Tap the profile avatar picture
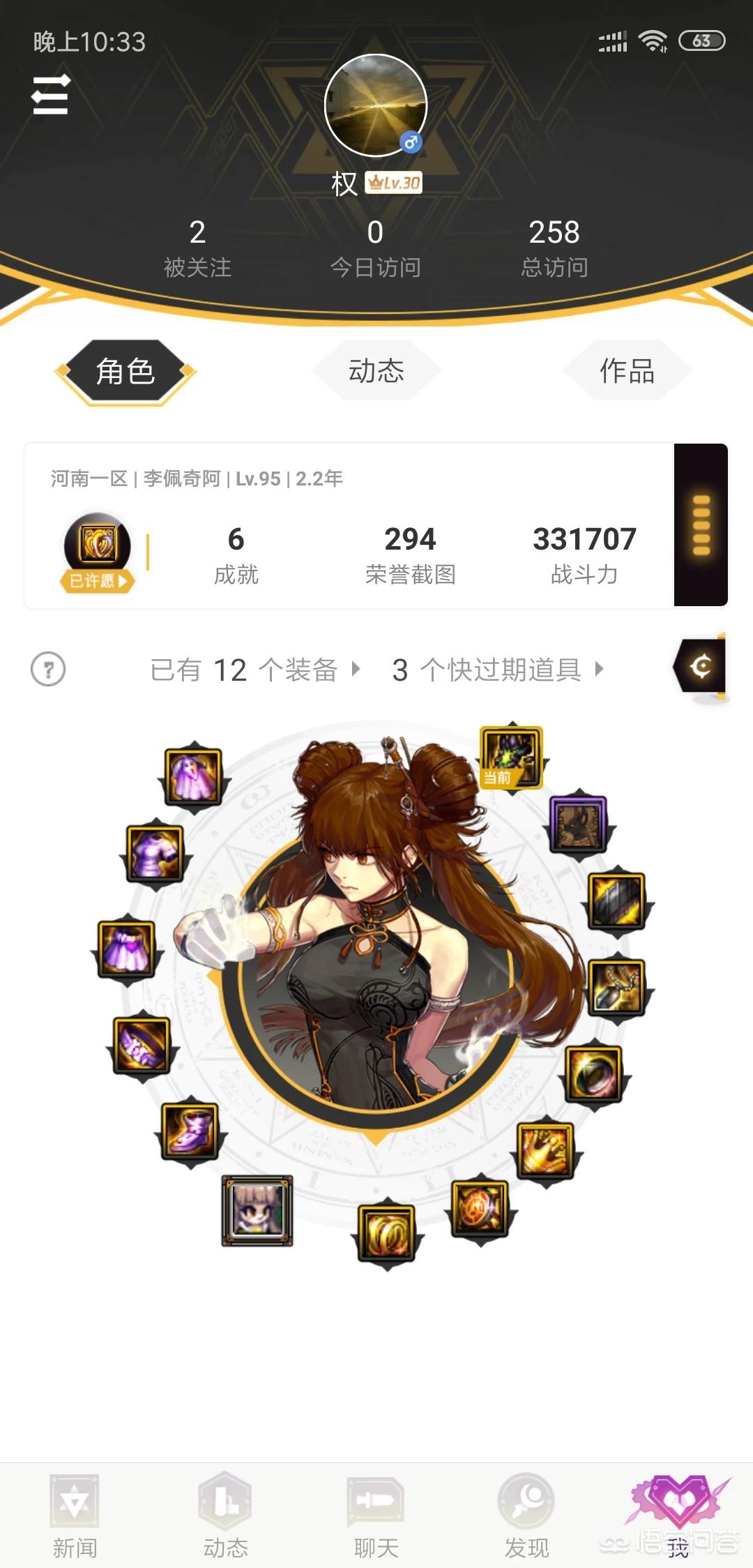753x1568 pixels. tap(376, 106)
